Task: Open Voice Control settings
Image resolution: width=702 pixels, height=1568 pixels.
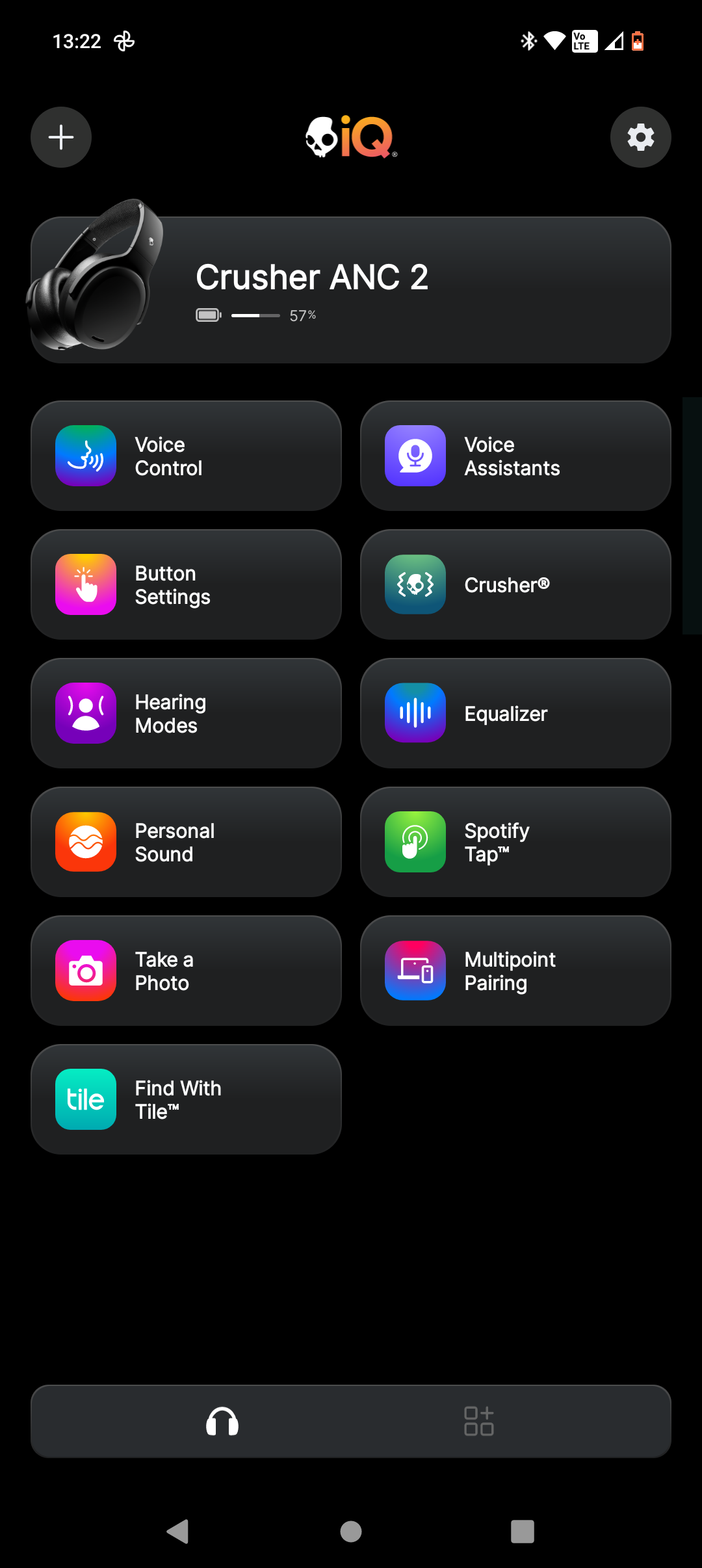Action: 186,455
